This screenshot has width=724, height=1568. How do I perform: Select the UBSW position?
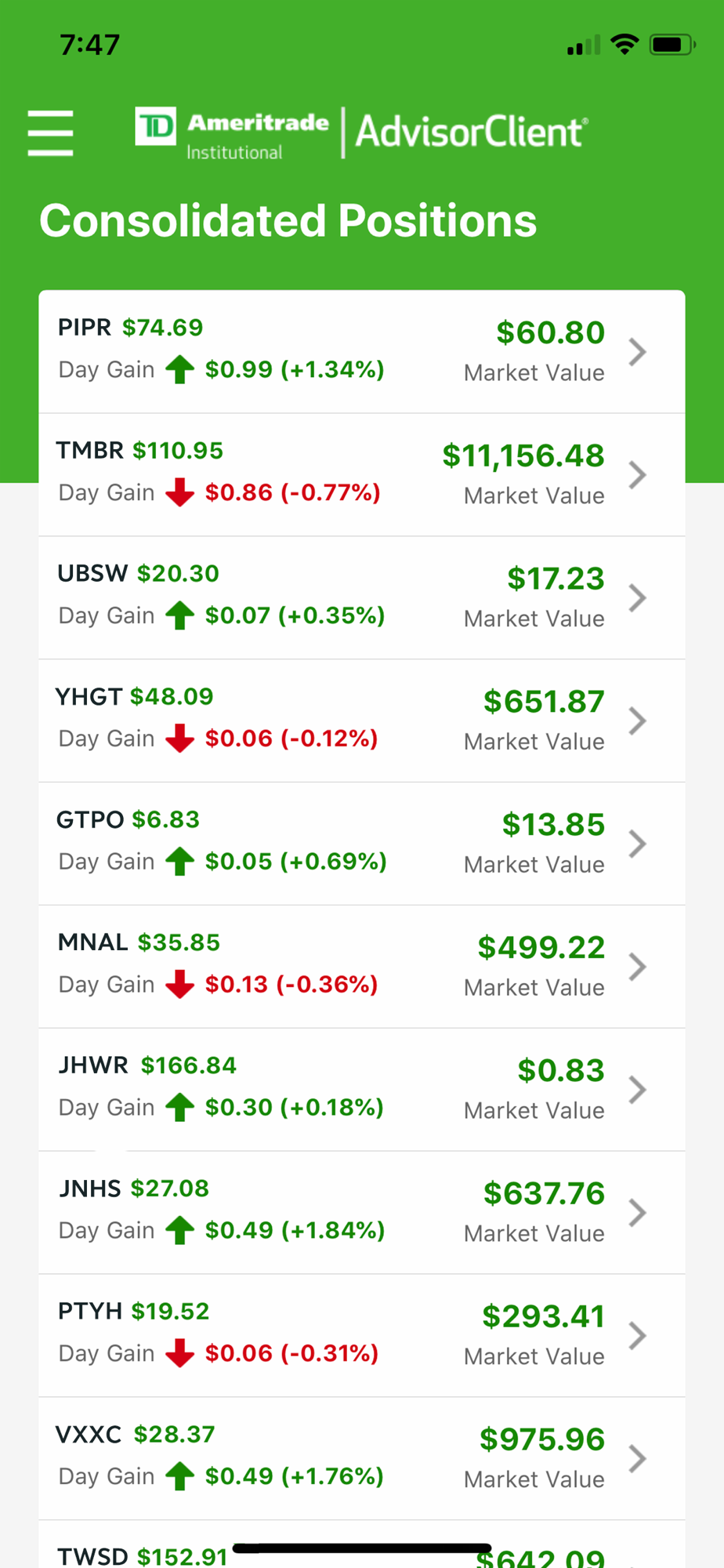click(x=362, y=598)
